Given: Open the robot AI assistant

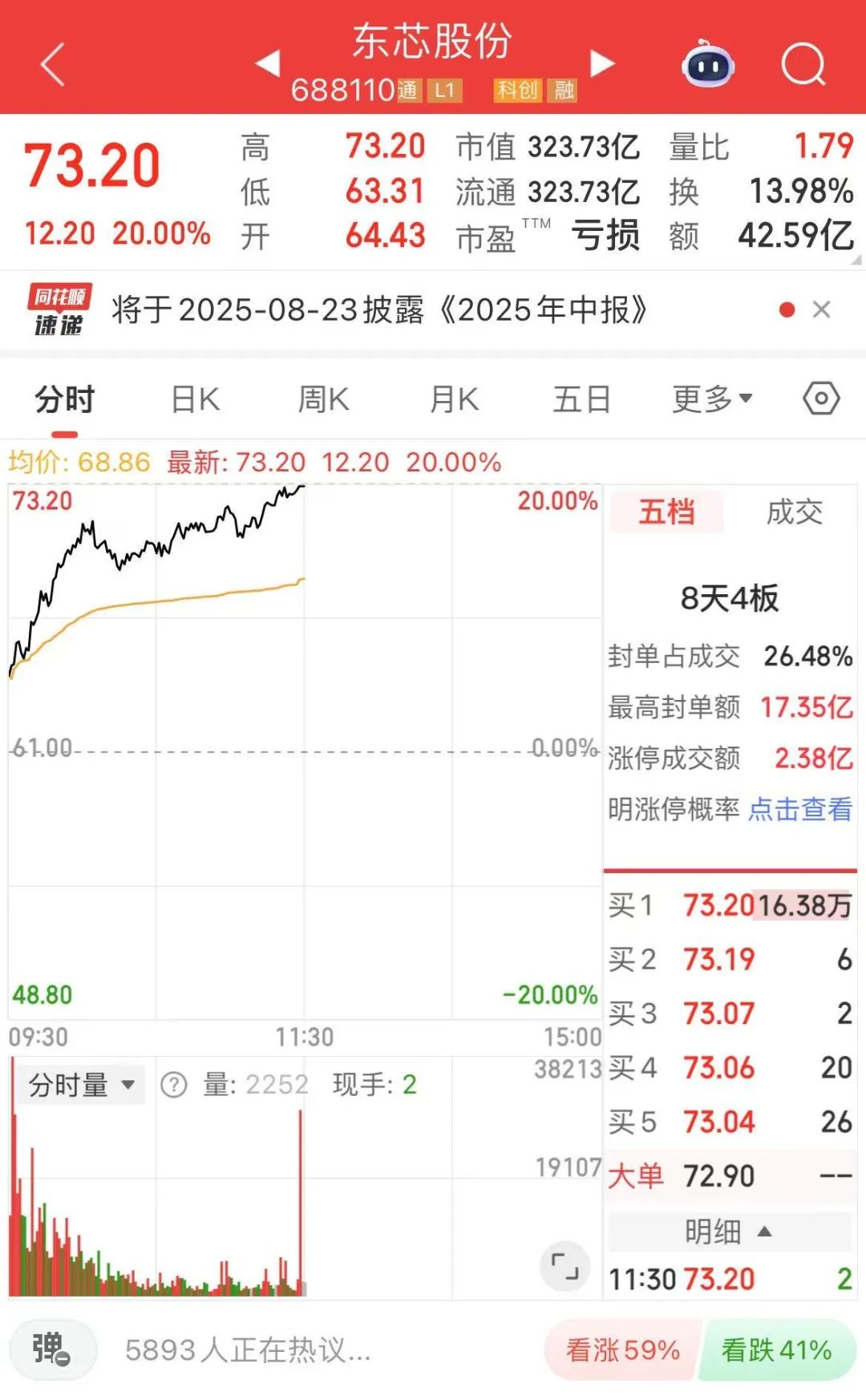Looking at the screenshot, I should tap(707, 64).
